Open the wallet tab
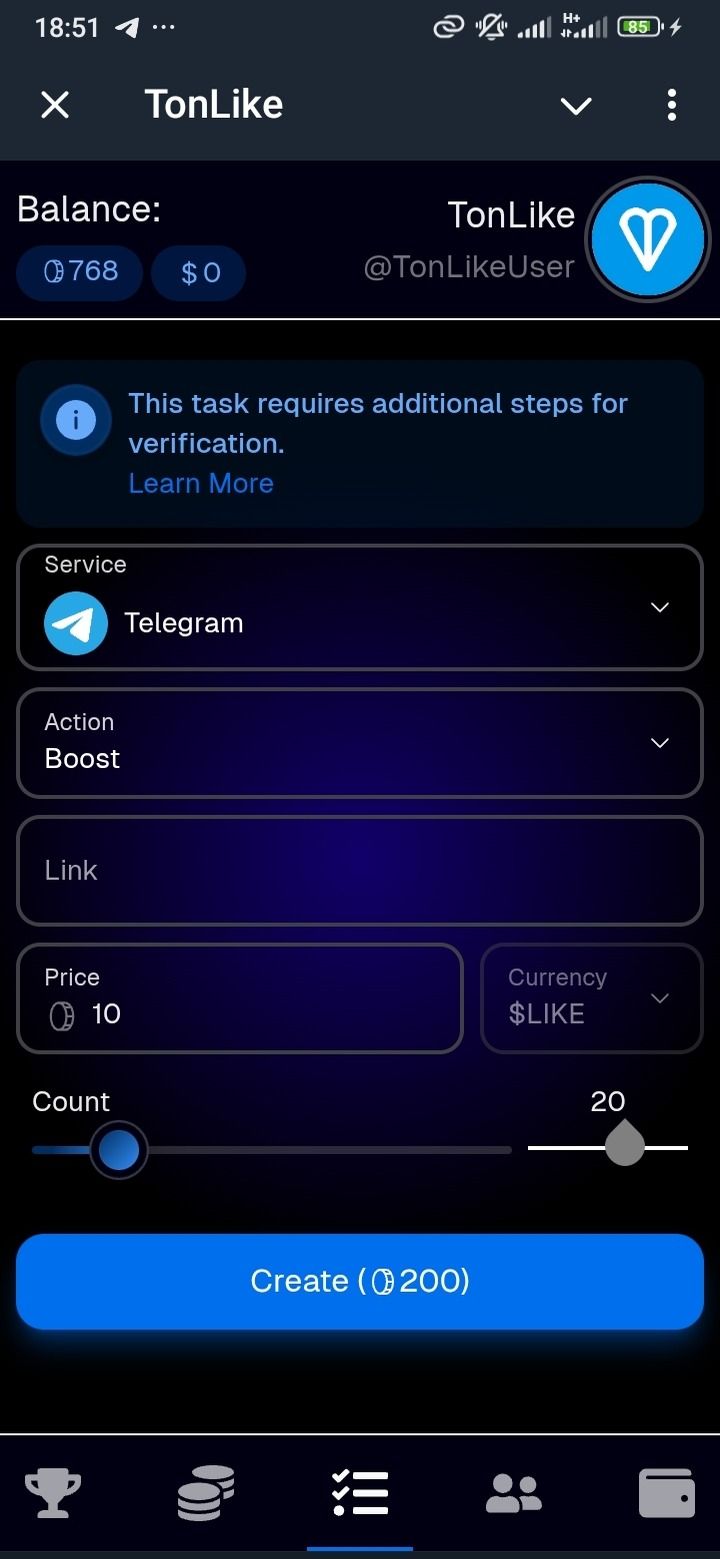The image size is (720, 1559). coord(666,1494)
